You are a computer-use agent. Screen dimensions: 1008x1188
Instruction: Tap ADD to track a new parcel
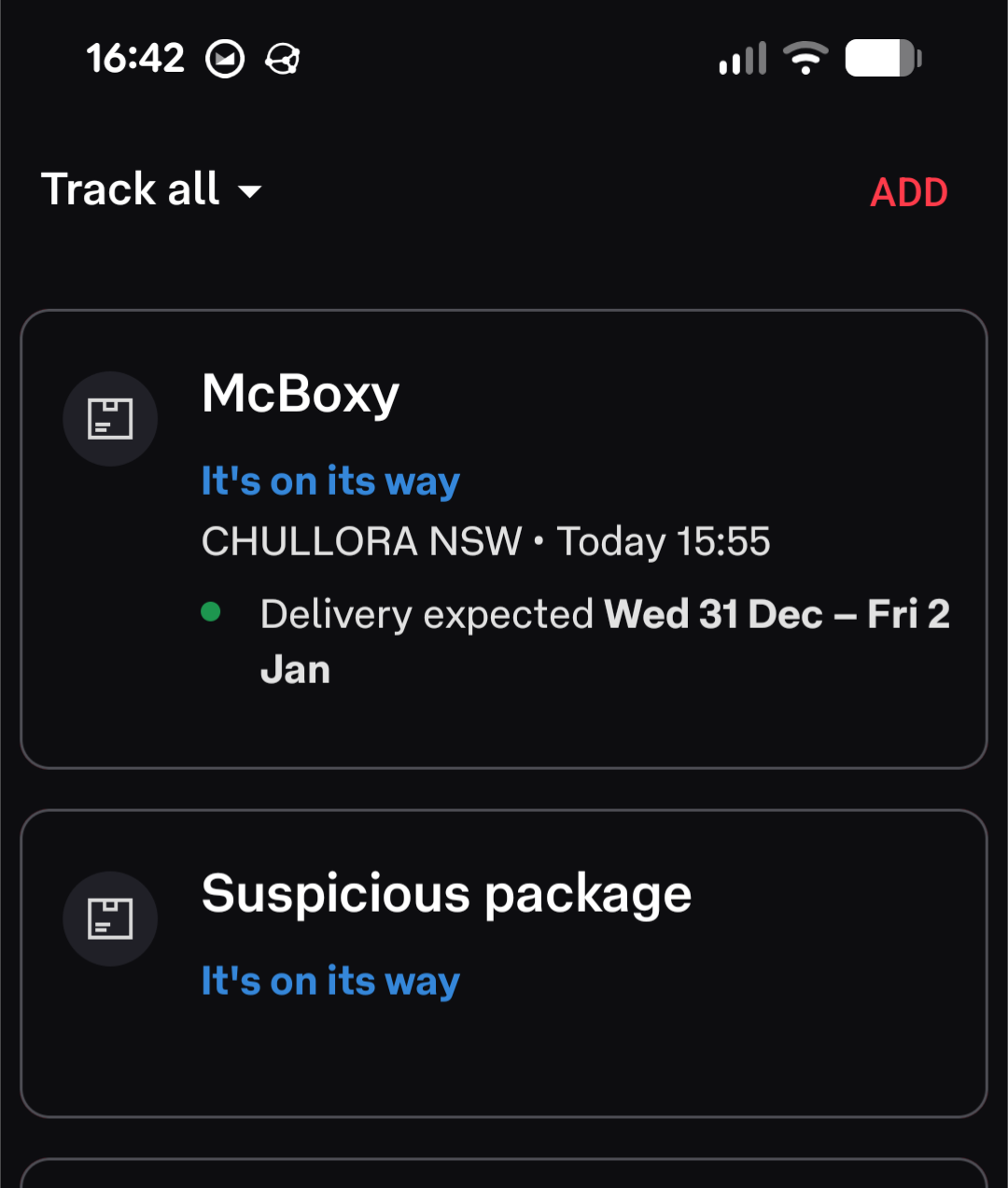tap(908, 193)
